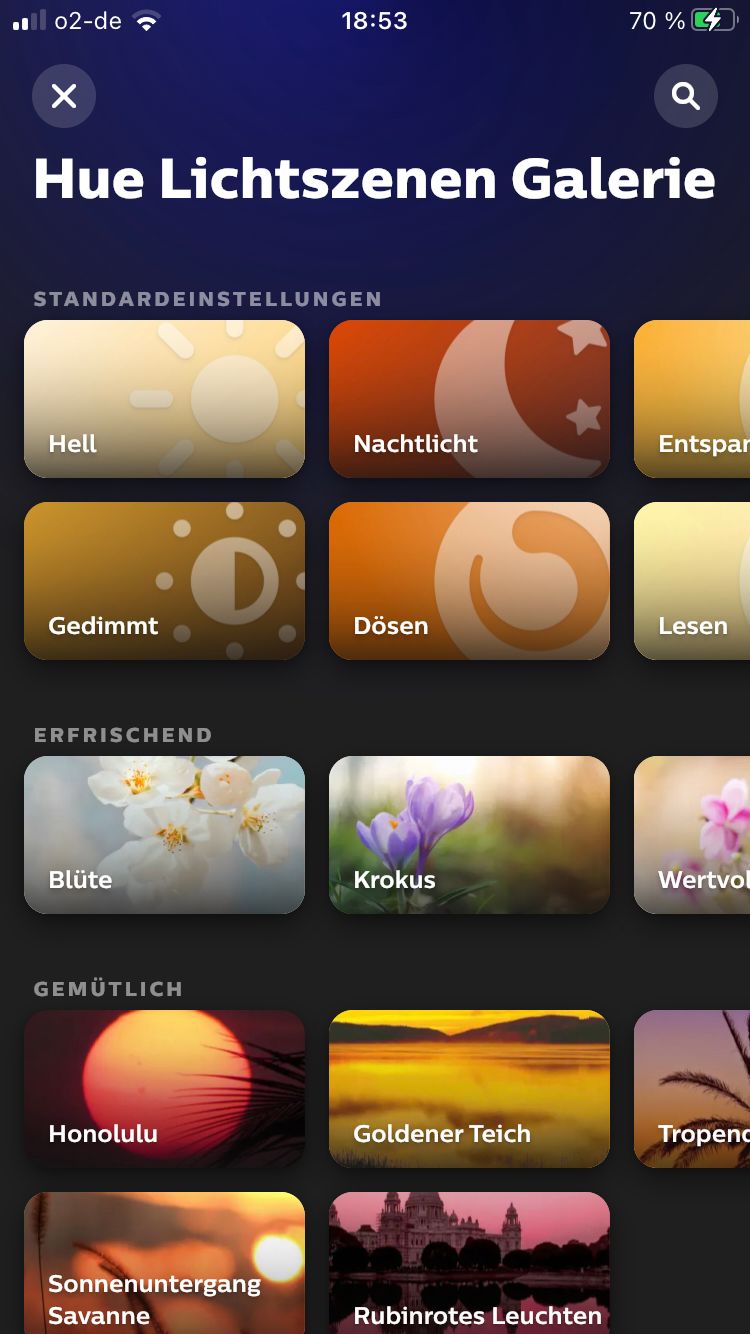This screenshot has width=750, height=1334.
Task: Open the search icon
Action: click(685, 96)
